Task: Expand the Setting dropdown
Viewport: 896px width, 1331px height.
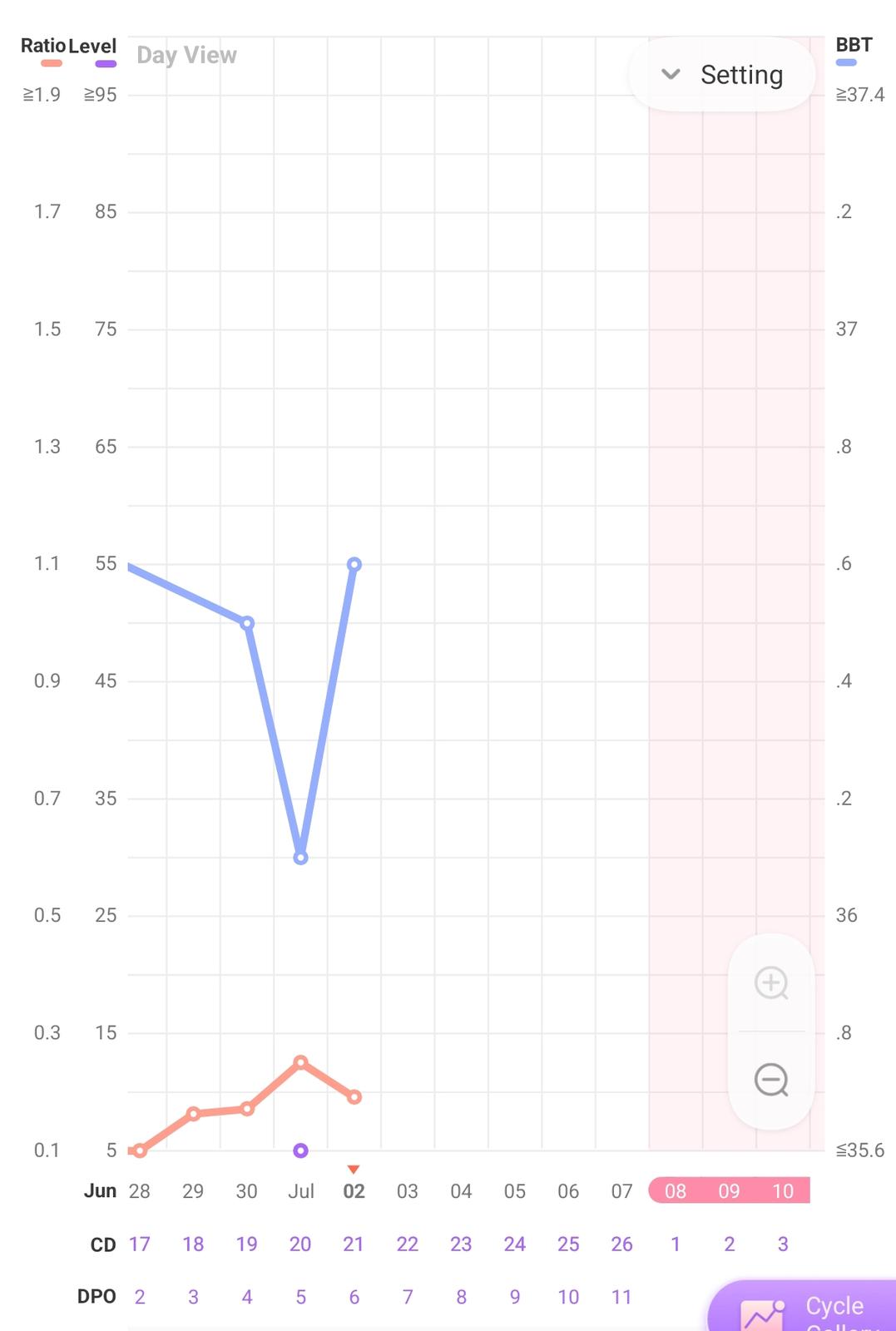Action: [721, 75]
